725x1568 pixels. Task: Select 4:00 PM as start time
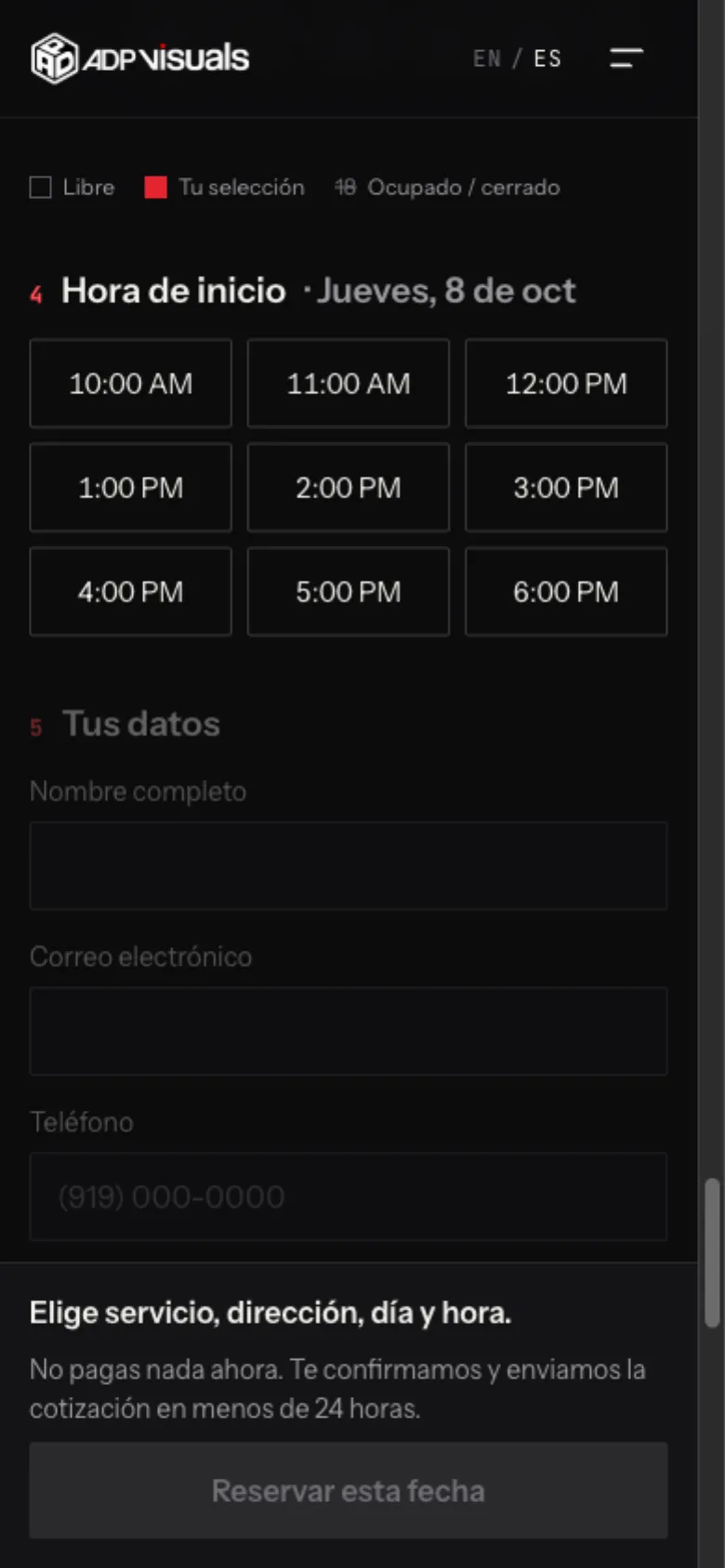tap(131, 592)
